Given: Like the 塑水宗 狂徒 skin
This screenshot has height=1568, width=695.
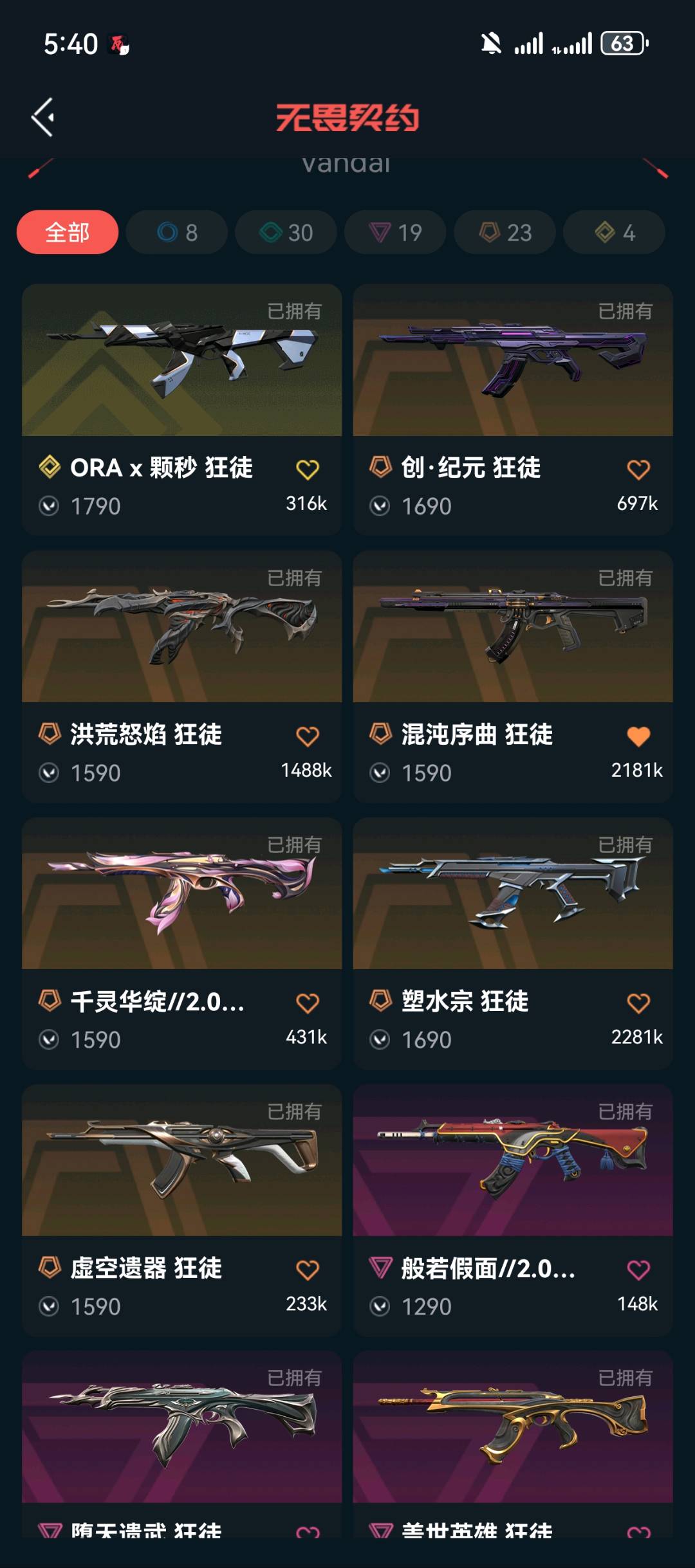Looking at the screenshot, I should [638, 1003].
